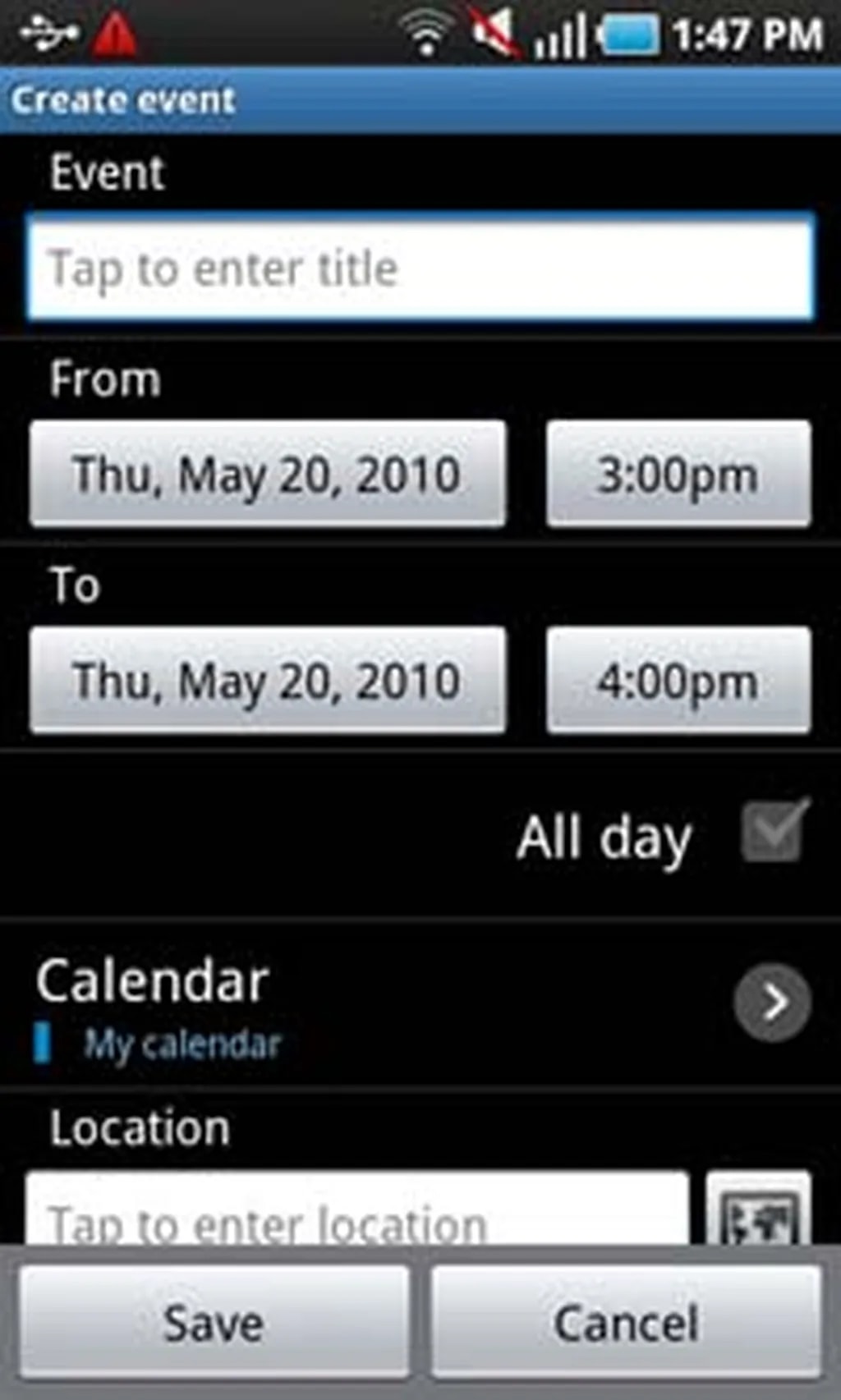Change the 3:00pm start time
This screenshot has height=1400, width=841.
click(678, 474)
